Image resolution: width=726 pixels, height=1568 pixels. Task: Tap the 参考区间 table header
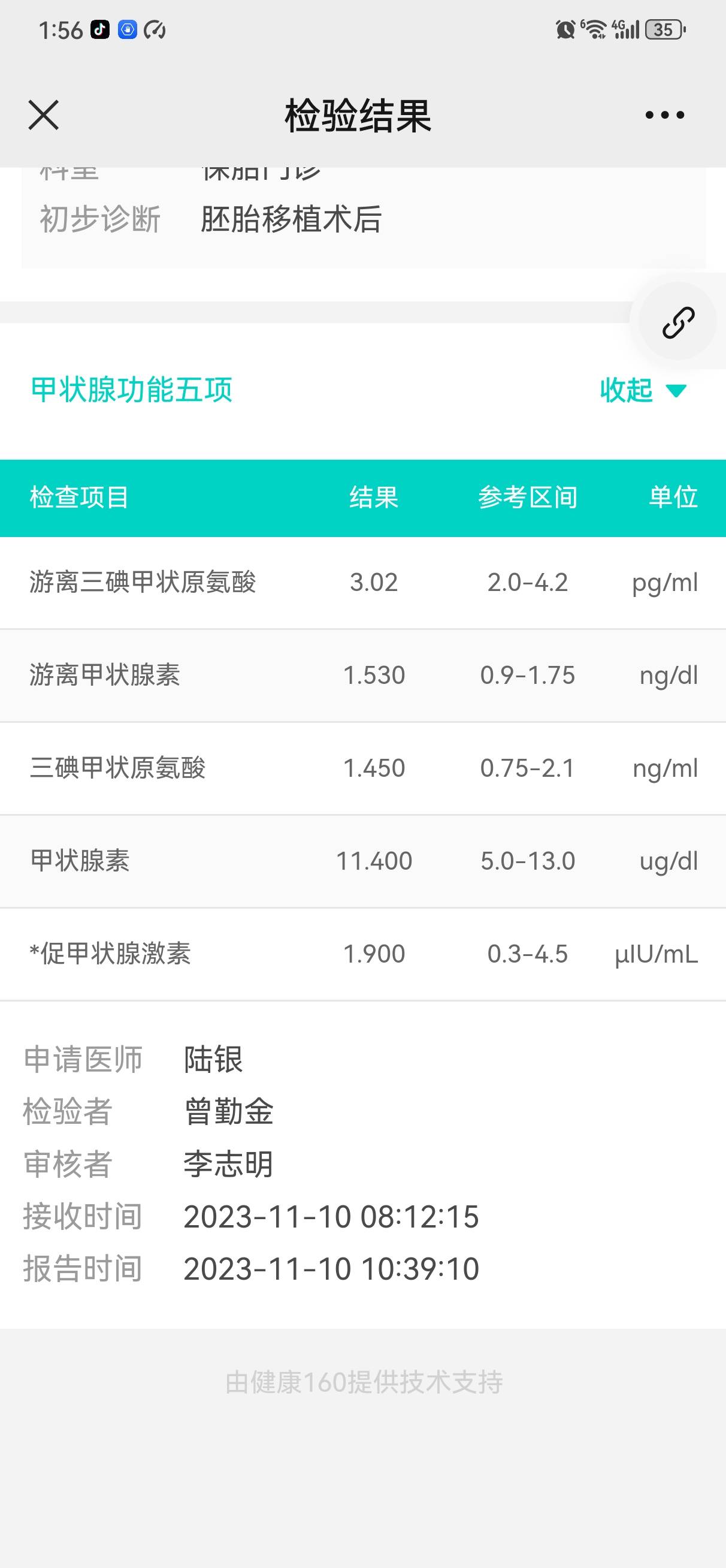pyautogui.click(x=529, y=497)
